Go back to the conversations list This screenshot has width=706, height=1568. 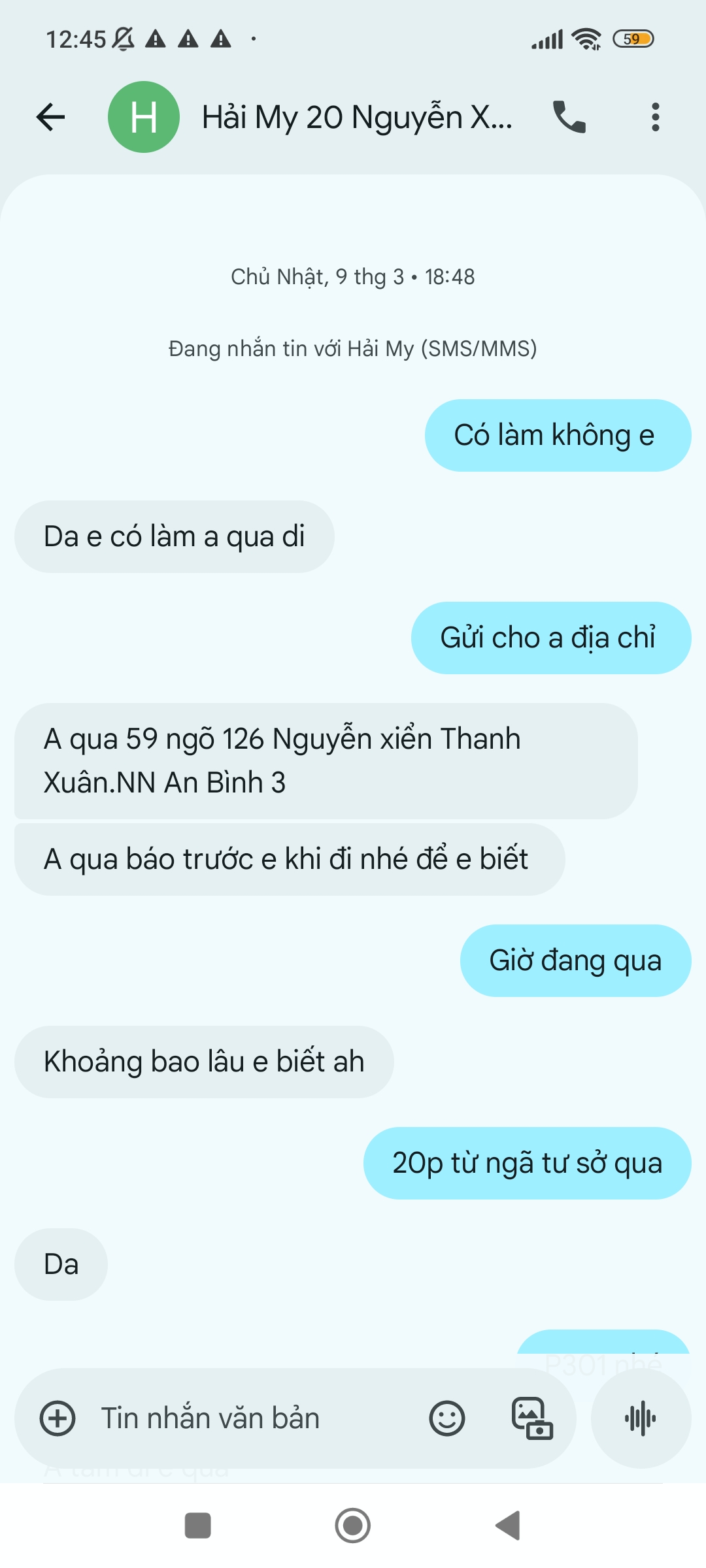(50, 118)
